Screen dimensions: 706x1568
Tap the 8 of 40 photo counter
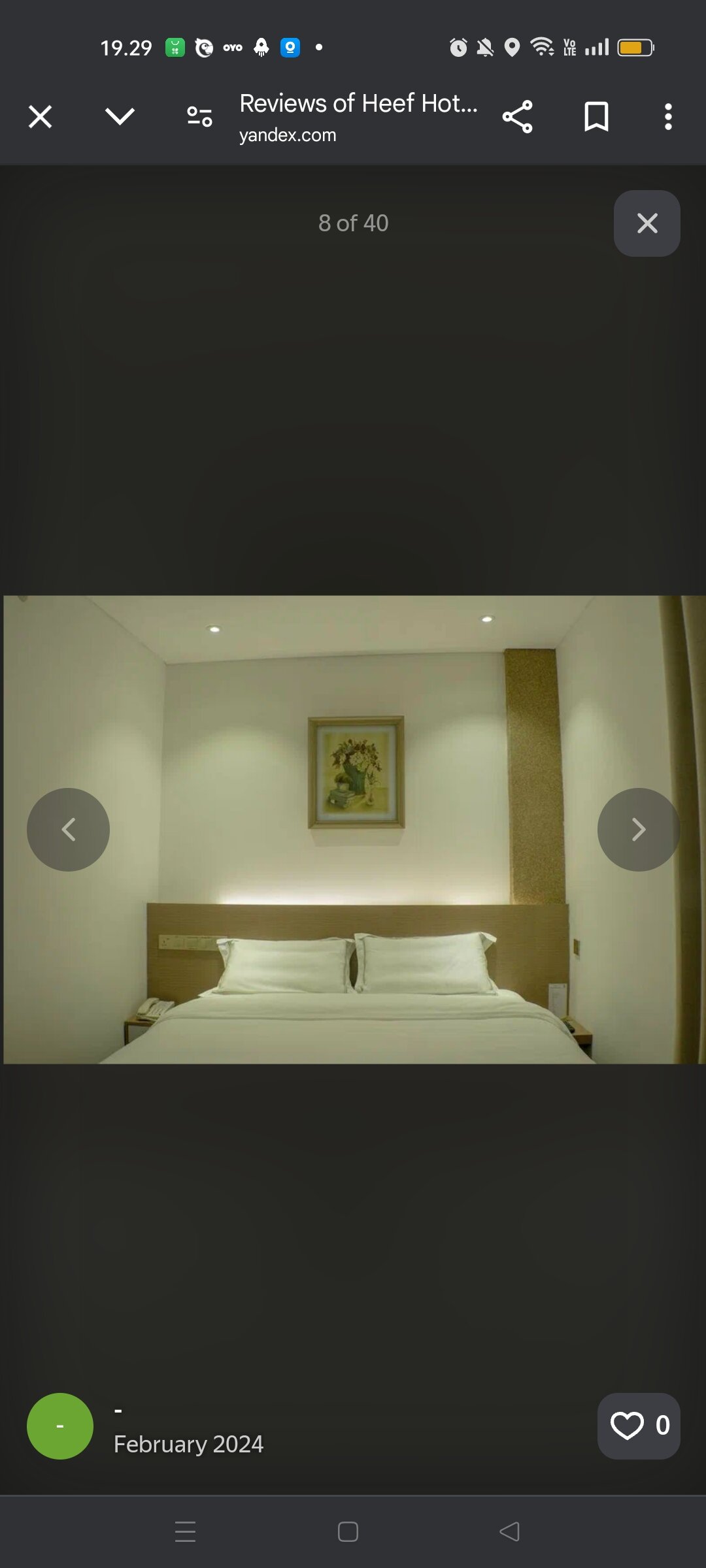pyautogui.click(x=353, y=223)
